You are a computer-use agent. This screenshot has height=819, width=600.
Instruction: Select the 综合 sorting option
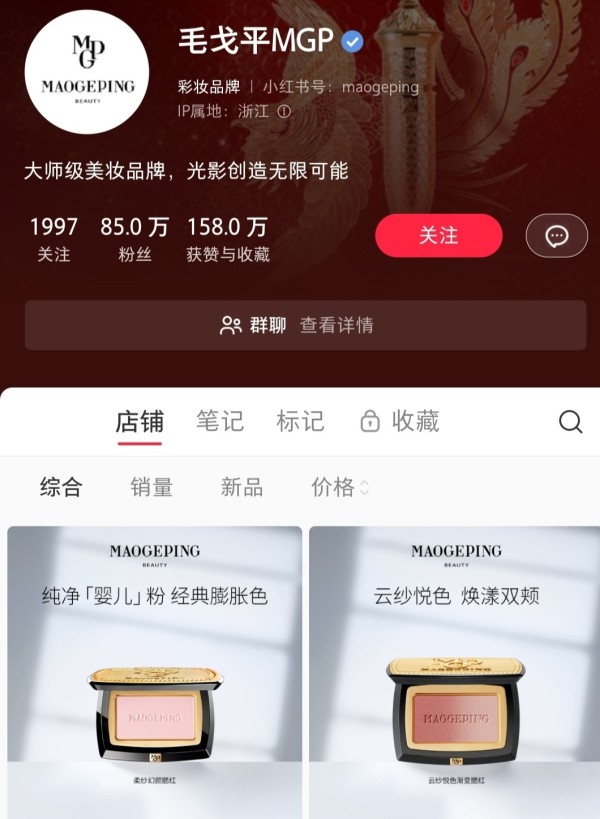[x=61, y=487]
